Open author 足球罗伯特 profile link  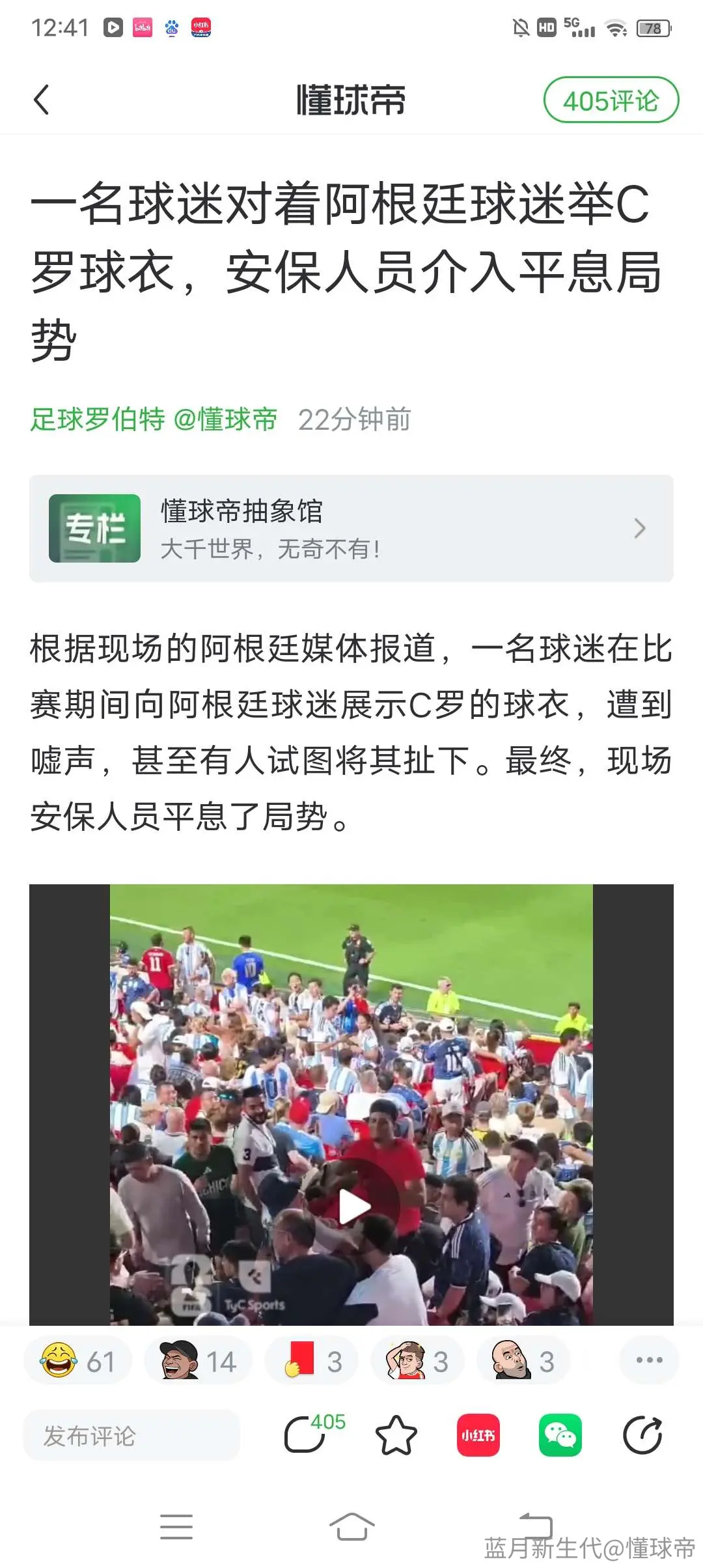coord(98,419)
